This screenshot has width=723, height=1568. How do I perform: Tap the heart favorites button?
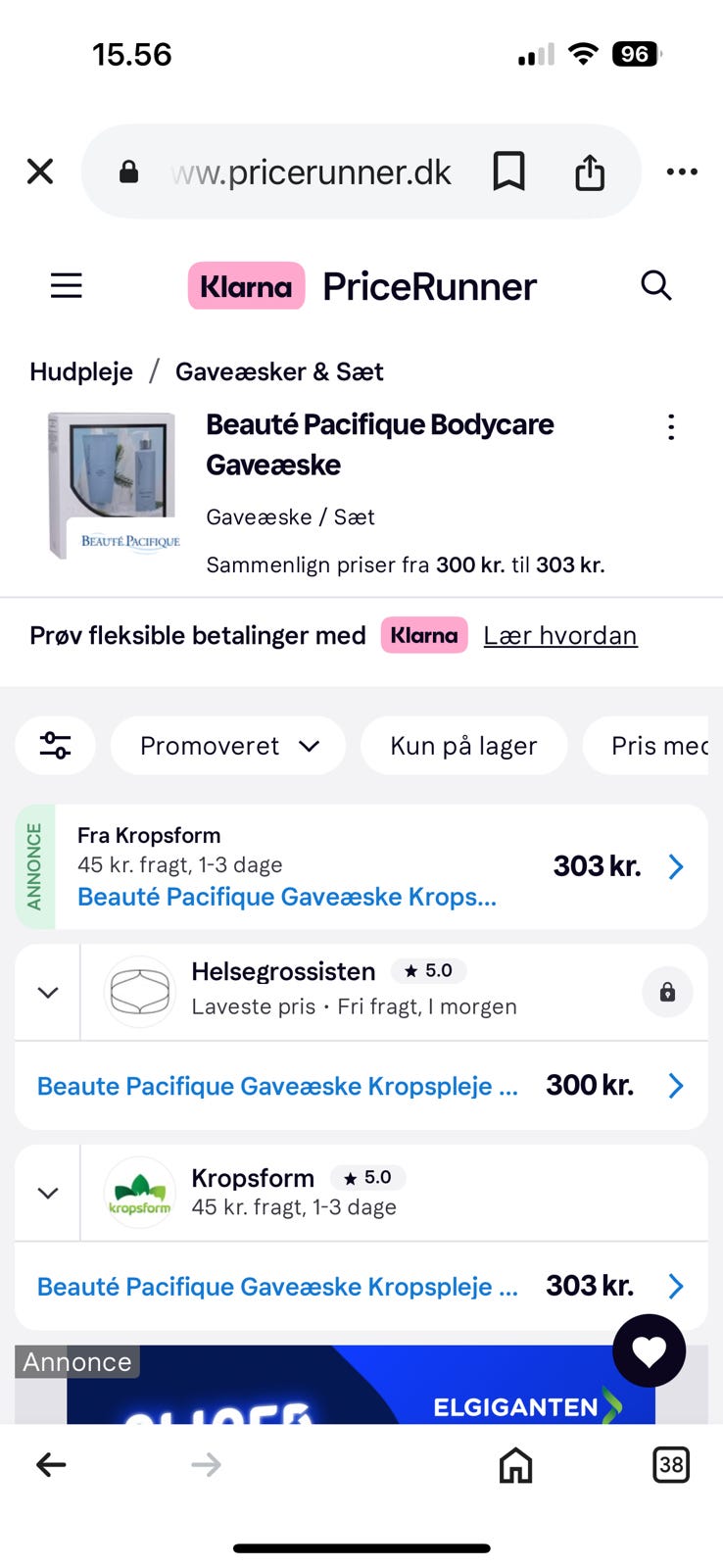649,1350
